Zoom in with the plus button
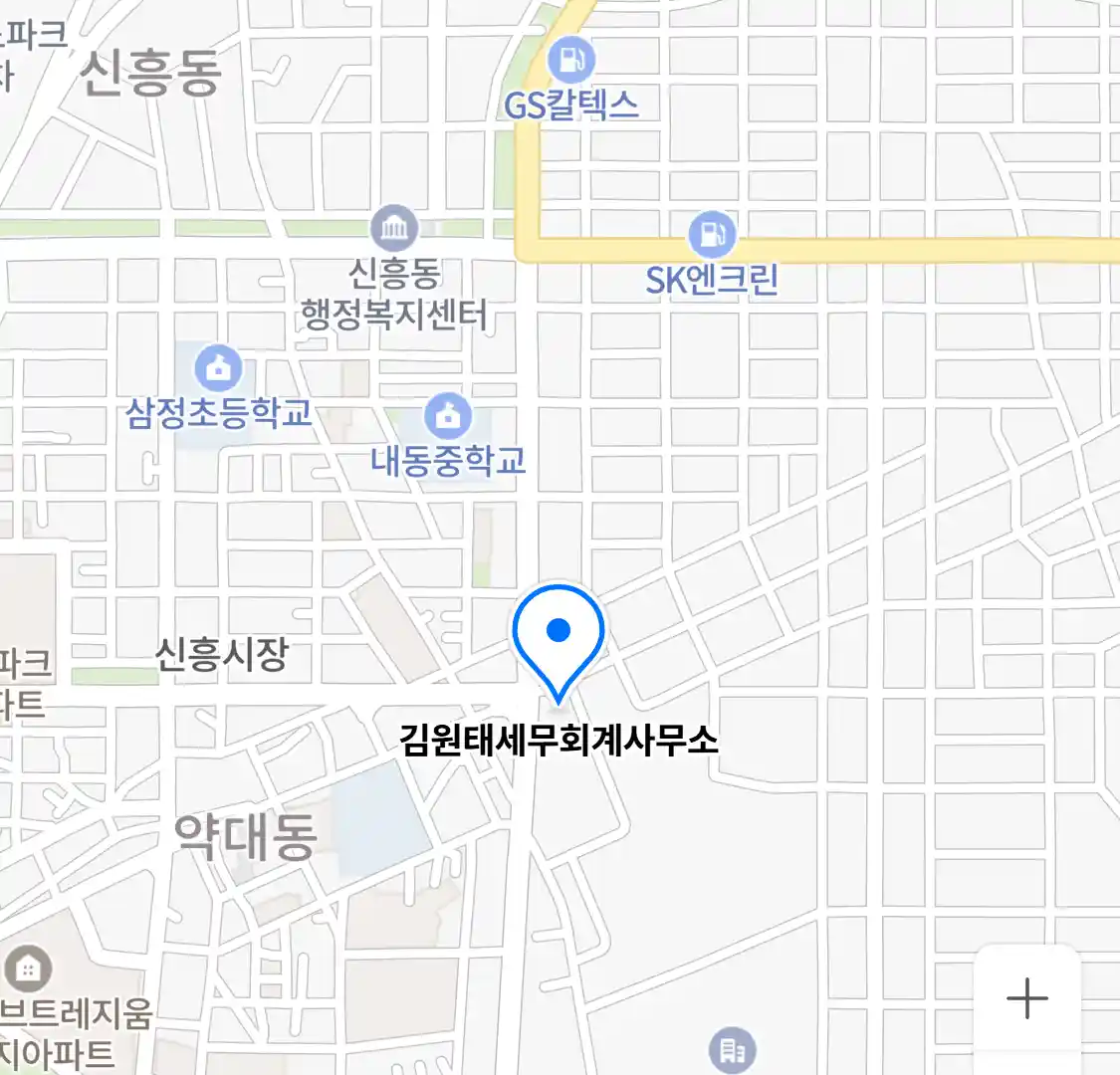Viewport: 1120px width, 1075px height. click(x=1026, y=997)
